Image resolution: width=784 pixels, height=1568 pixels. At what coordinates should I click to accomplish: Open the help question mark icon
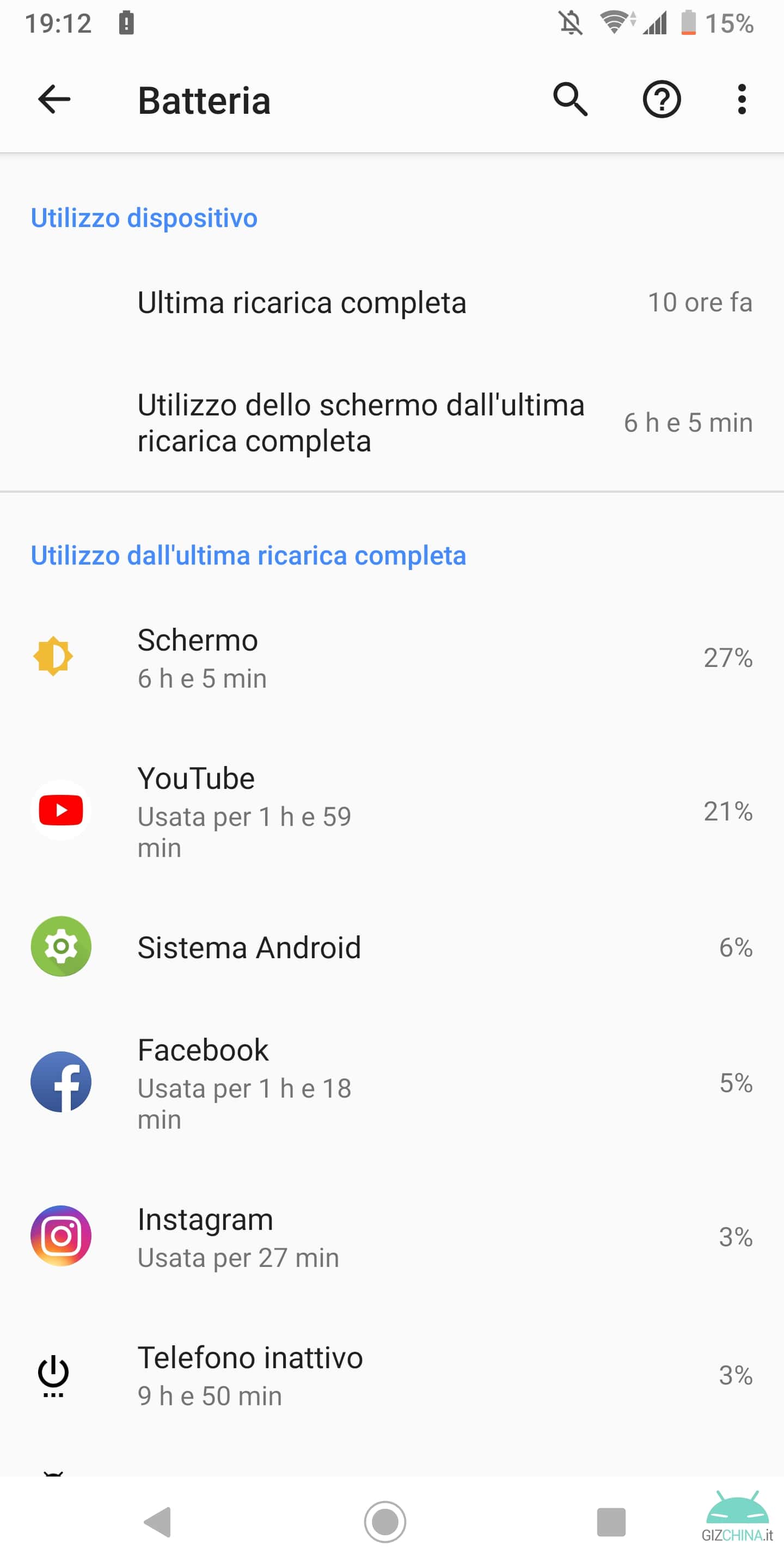click(x=661, y=99)
